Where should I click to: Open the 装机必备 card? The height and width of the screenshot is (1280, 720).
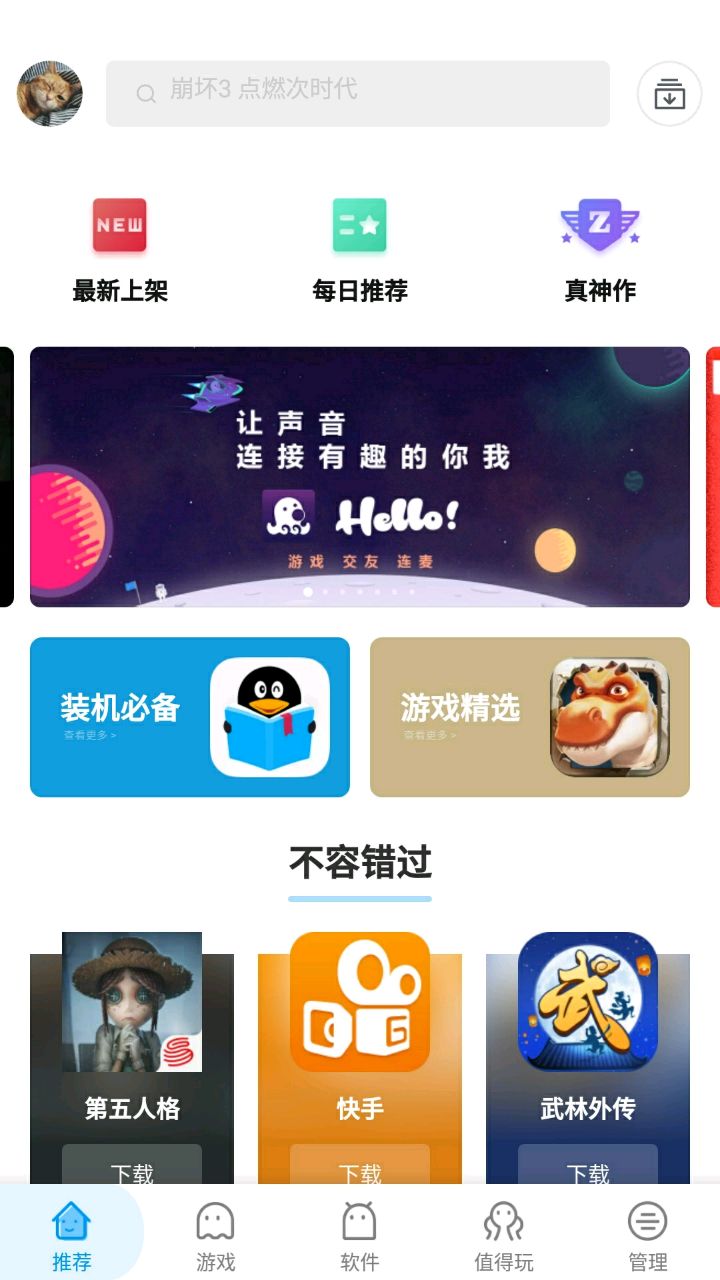(190, 717)
